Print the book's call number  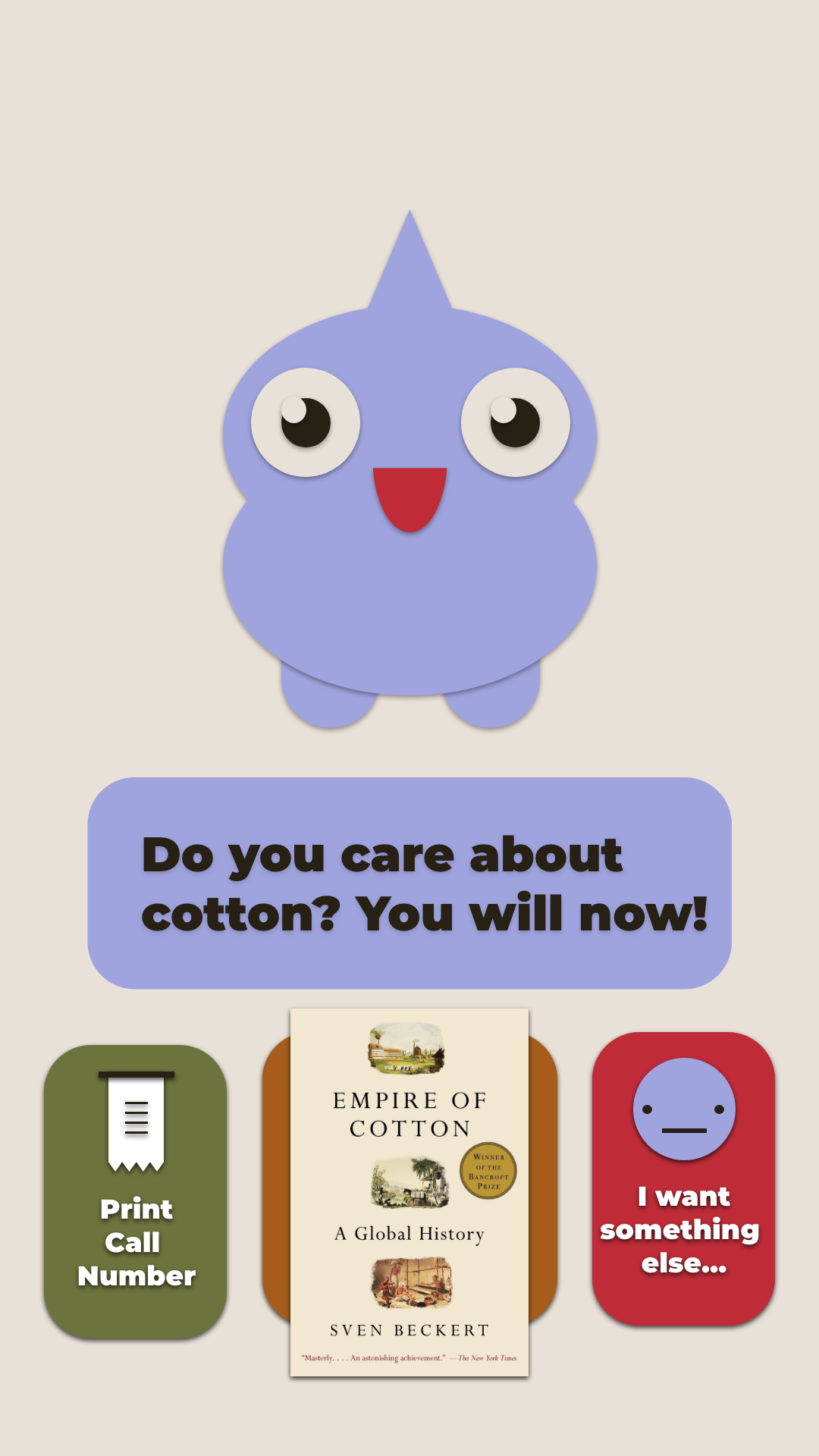[136, 1191]
